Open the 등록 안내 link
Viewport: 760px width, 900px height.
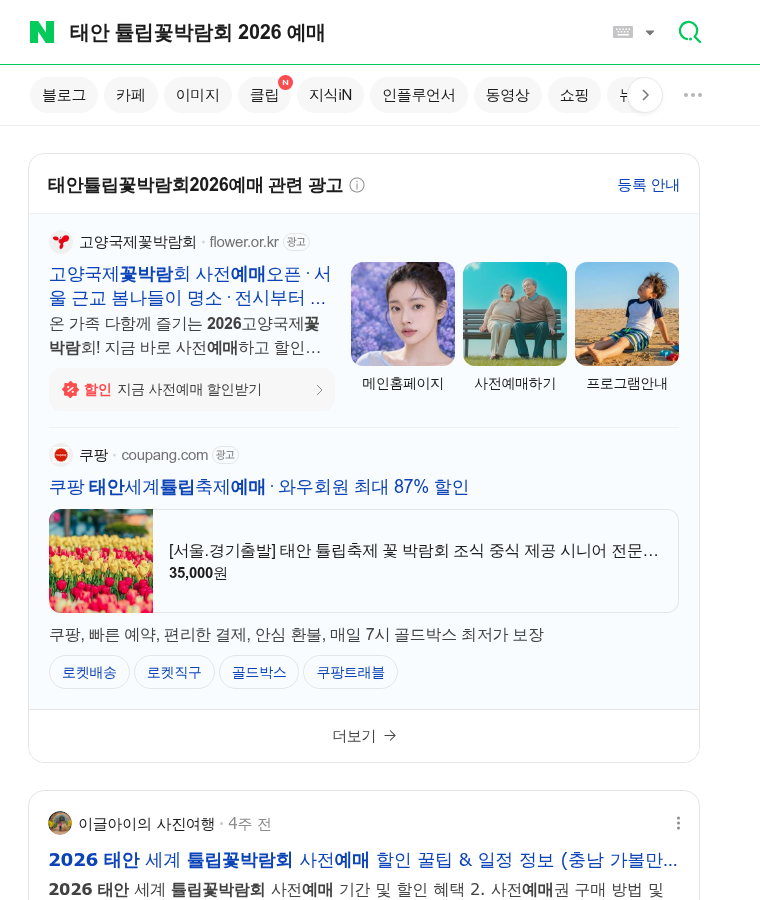[x=647, y=186]
